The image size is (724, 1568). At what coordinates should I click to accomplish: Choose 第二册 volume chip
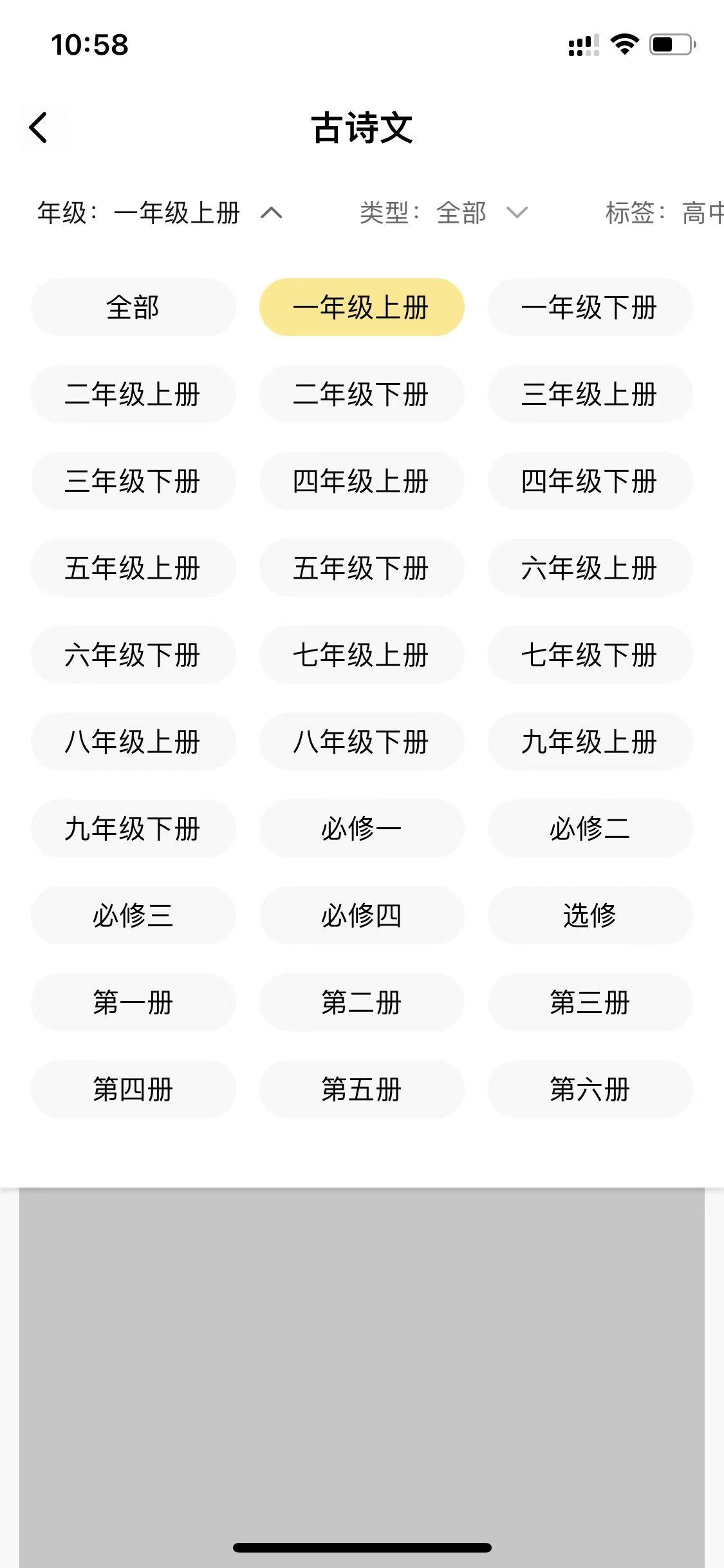(362, 1002)
